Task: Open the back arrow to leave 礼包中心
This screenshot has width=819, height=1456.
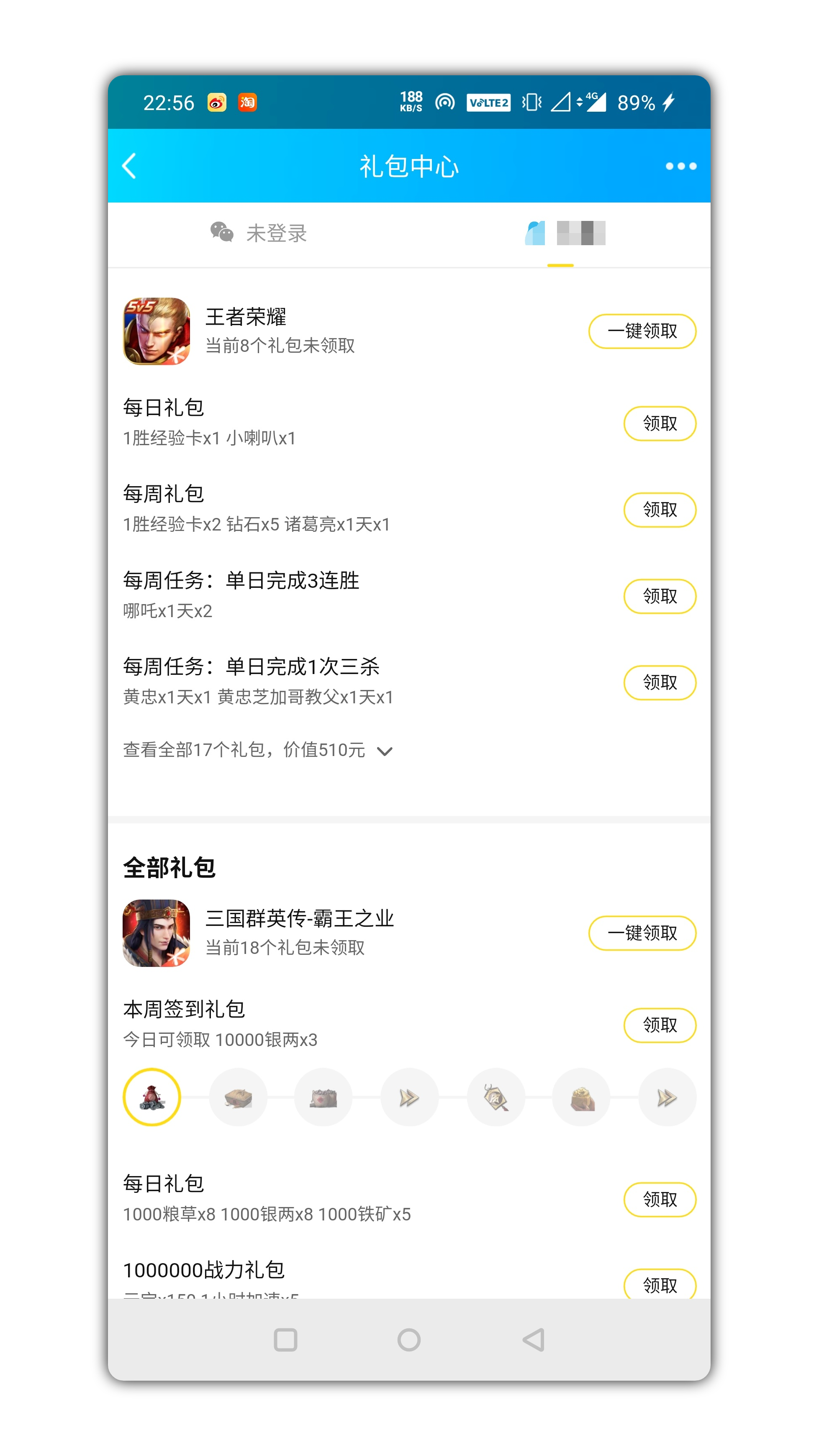Action: [x=129, y=165]
